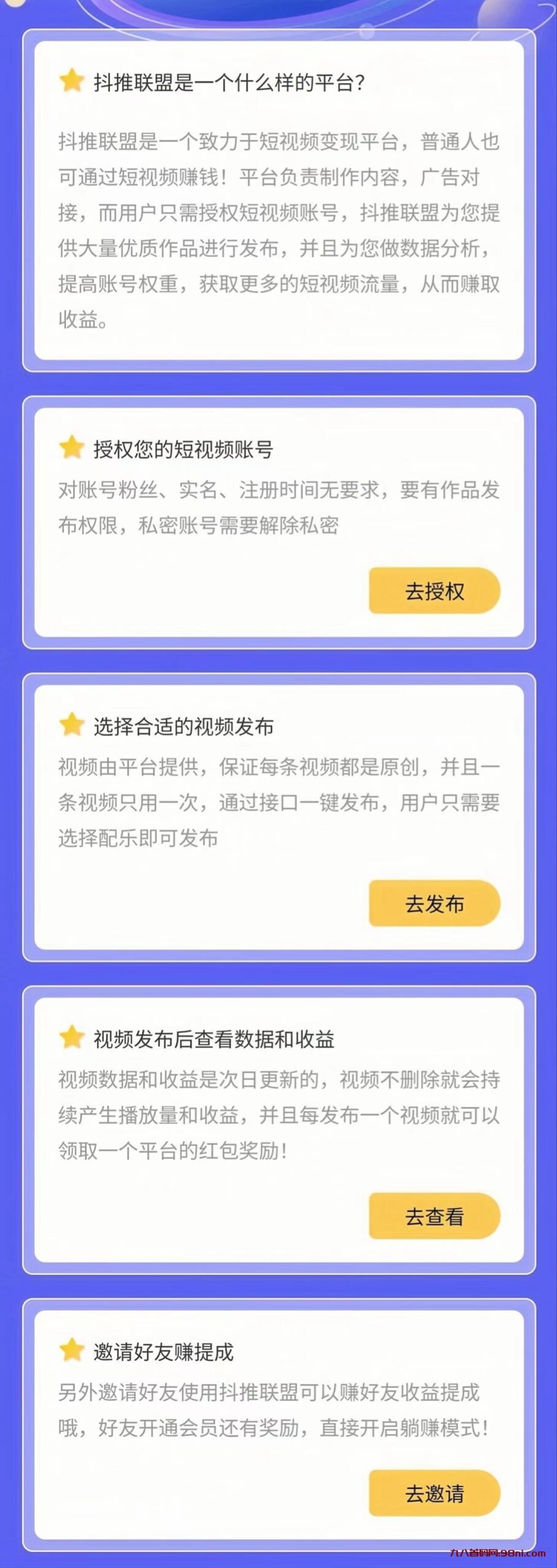The width and height of the screenshot is (557, 1568).
Task: Click the star icon beside 选择合适的视频发布
Action: pos(72,725)
